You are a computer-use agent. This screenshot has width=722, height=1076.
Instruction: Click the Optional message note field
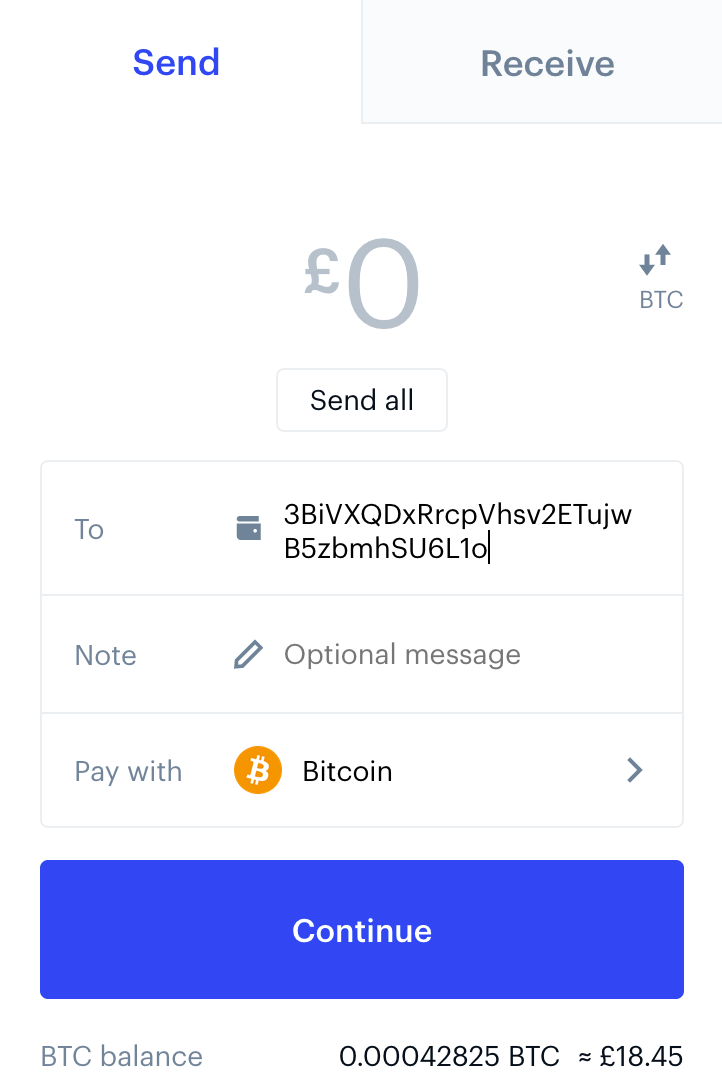[402, 654]
